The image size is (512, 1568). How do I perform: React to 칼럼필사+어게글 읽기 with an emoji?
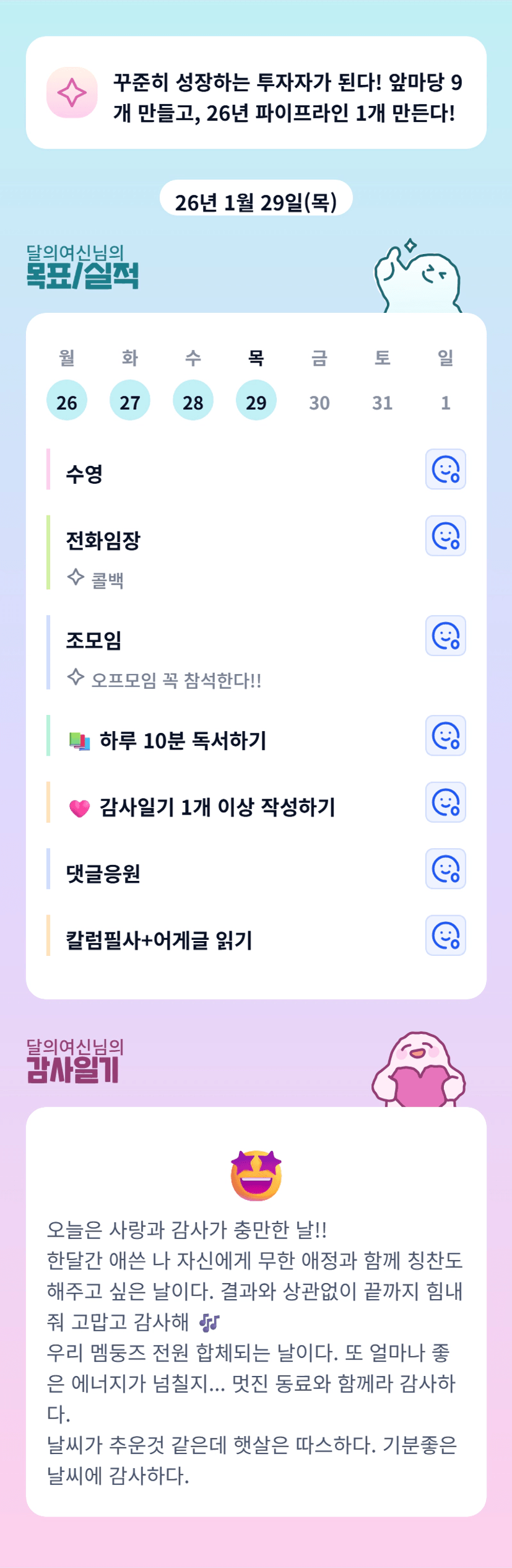(445, 935)
